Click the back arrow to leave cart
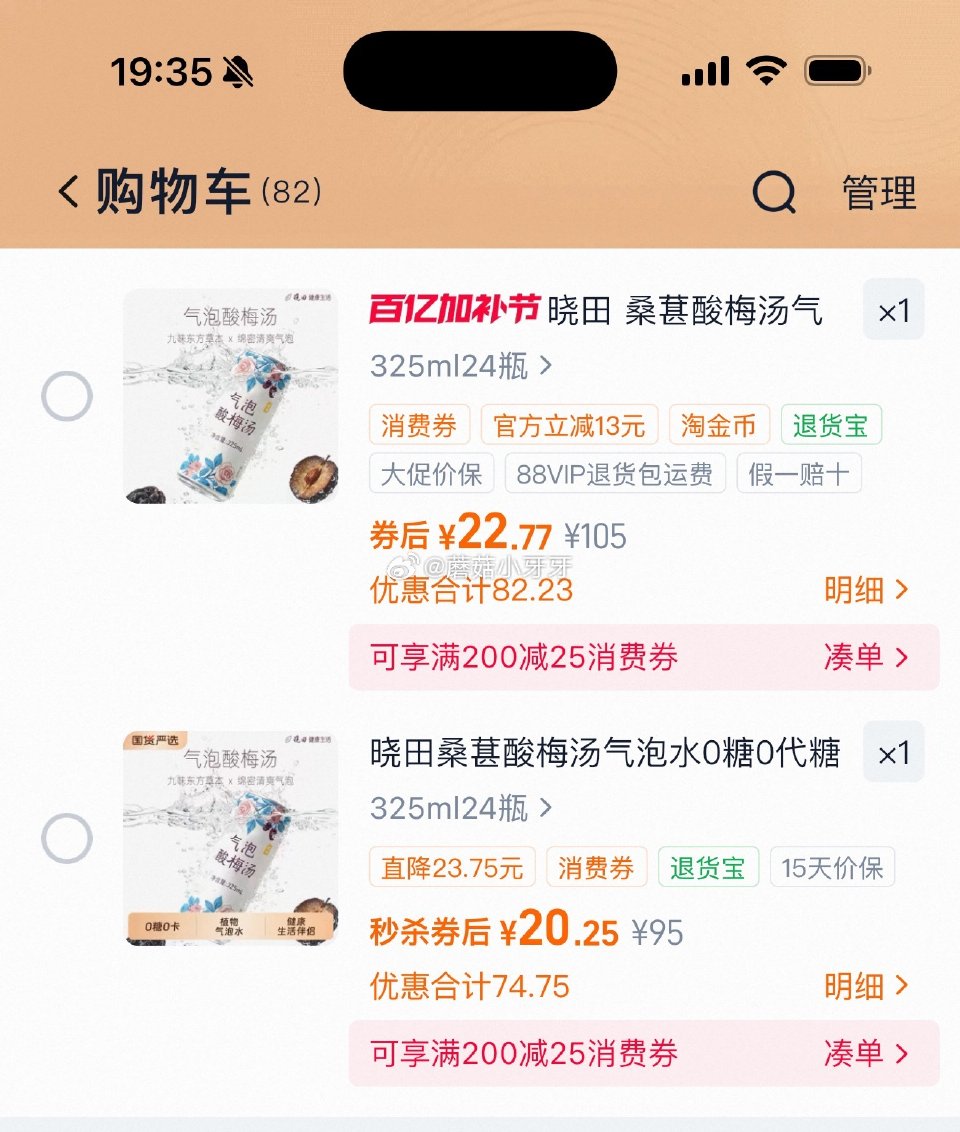Screen dimensions: 960x1132 point(67,193)
